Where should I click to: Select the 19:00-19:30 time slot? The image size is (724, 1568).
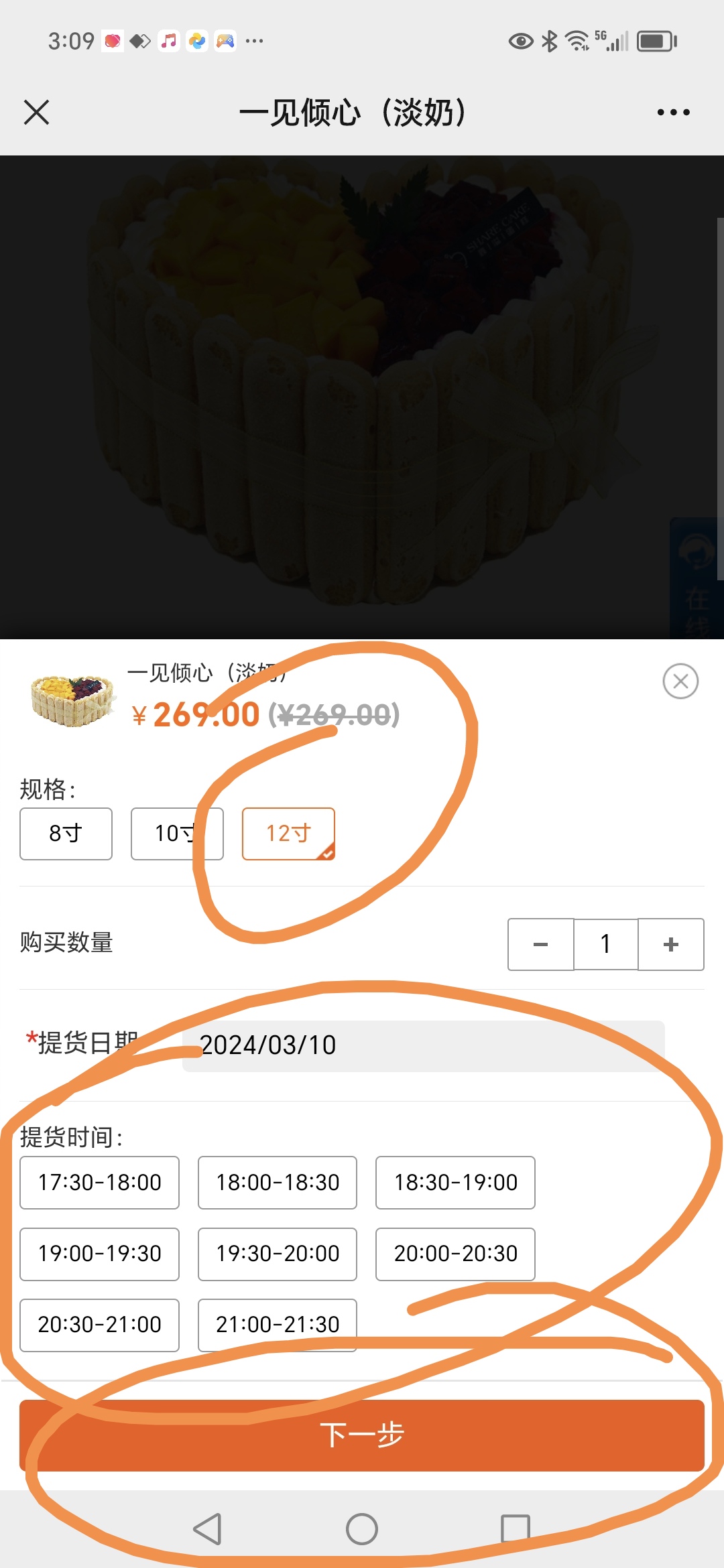click(x=99, y=1254)
